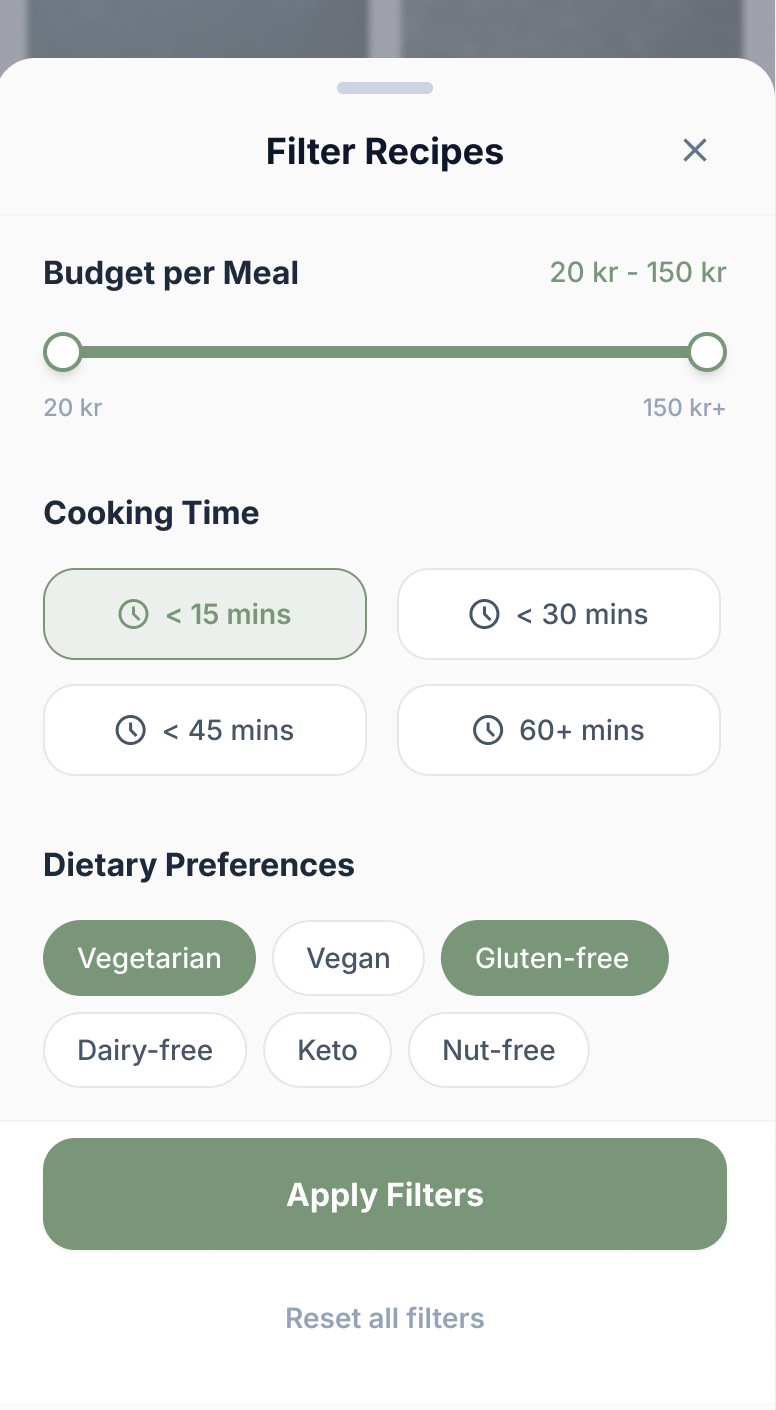Viewport: 776px width, 1410px height.
Task: Close the Filter Recipes sheet
Action: pyautogui.click(x=694, y=151)
